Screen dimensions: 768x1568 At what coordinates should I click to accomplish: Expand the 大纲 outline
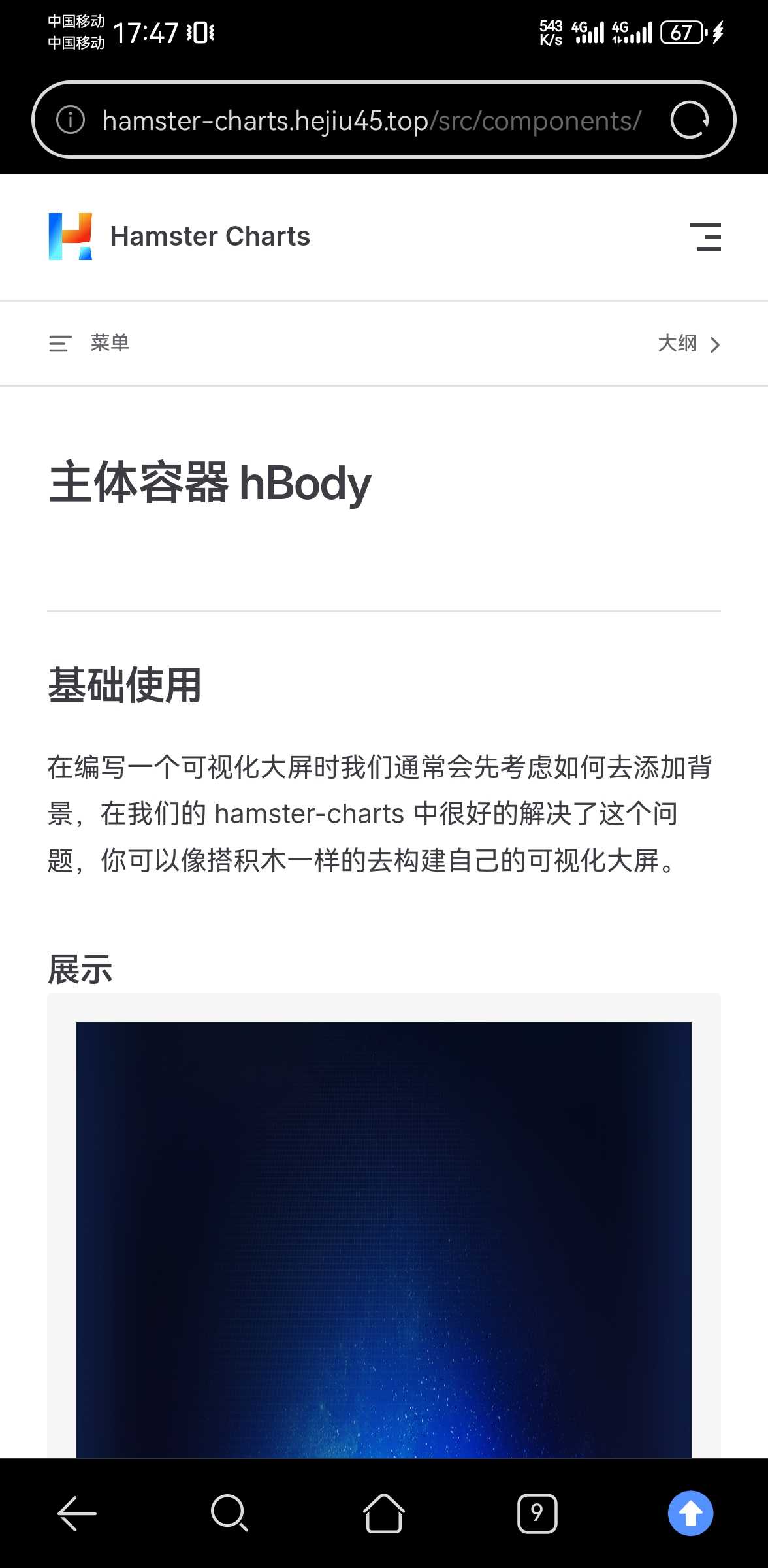[x=688, y=344]
